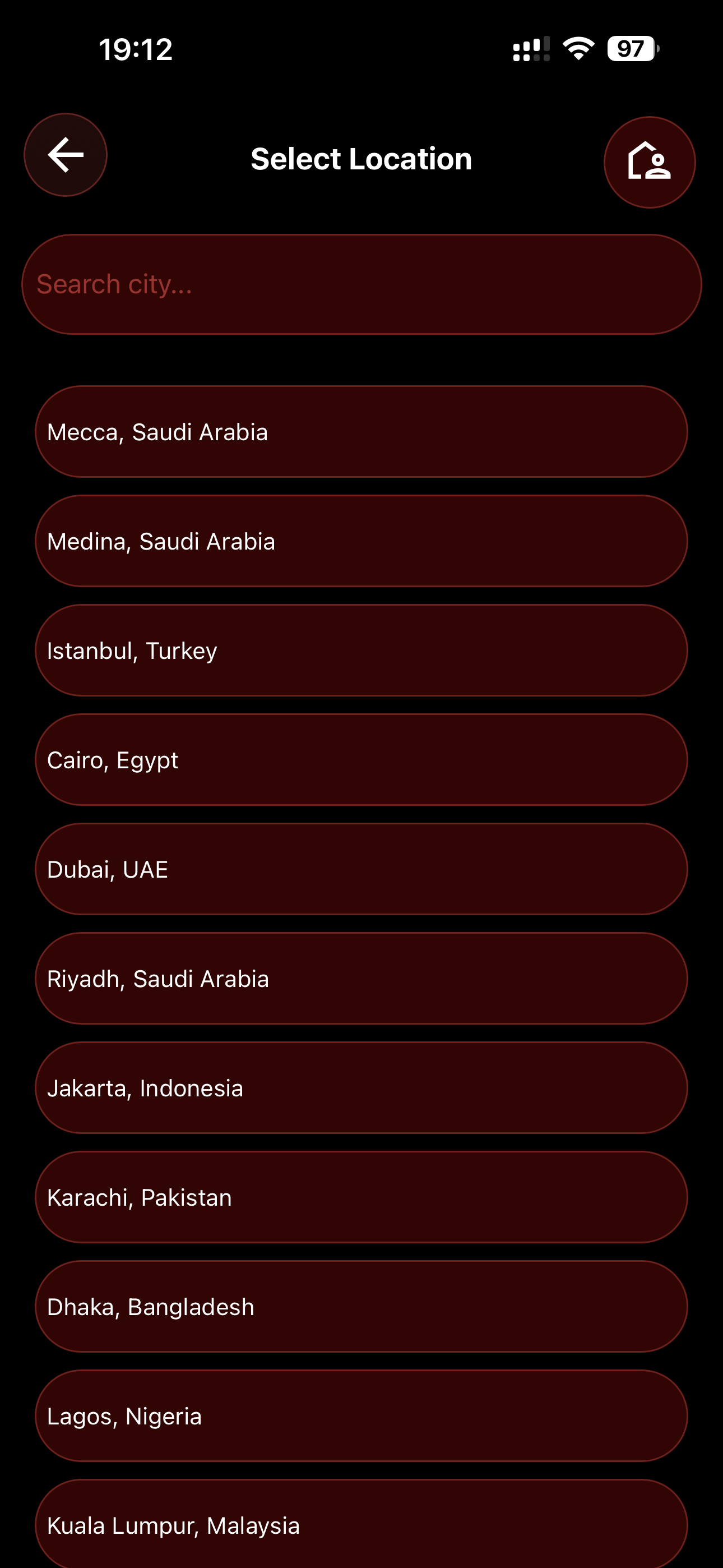
Task: Tap the Select Location title
Action: pos(361,158)
